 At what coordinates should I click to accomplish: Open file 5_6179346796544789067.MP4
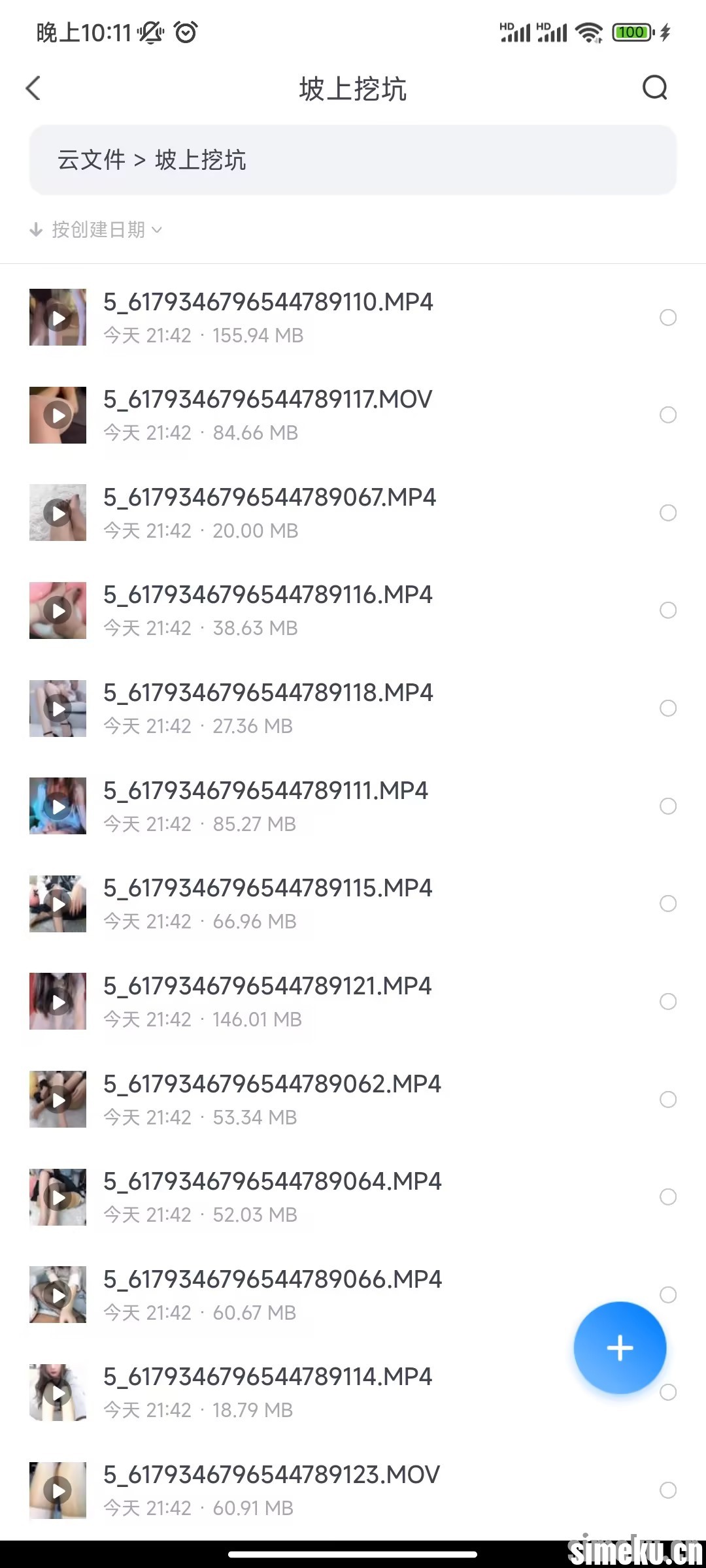269,513
